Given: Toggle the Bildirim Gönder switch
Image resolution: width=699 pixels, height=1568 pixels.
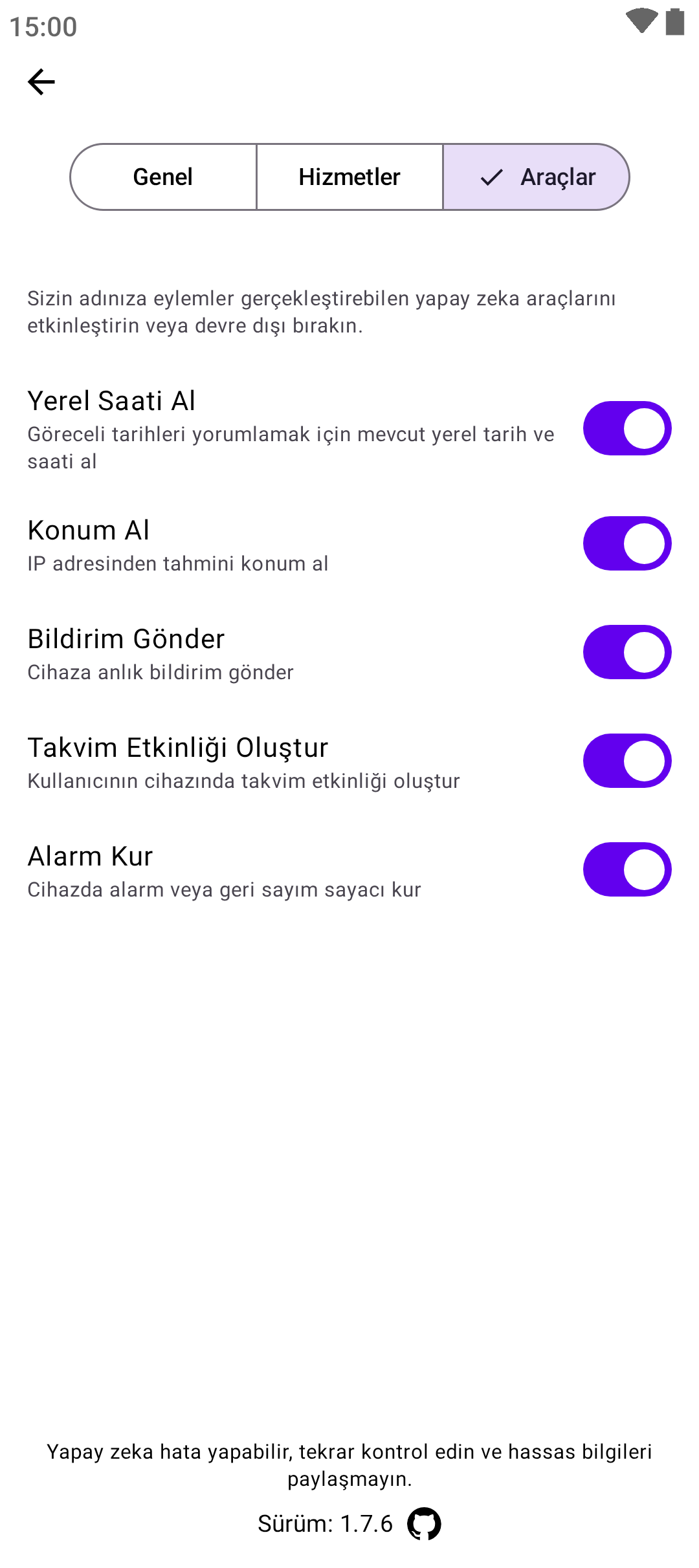Looking at the screenshot, I should (x=627, y=652).
